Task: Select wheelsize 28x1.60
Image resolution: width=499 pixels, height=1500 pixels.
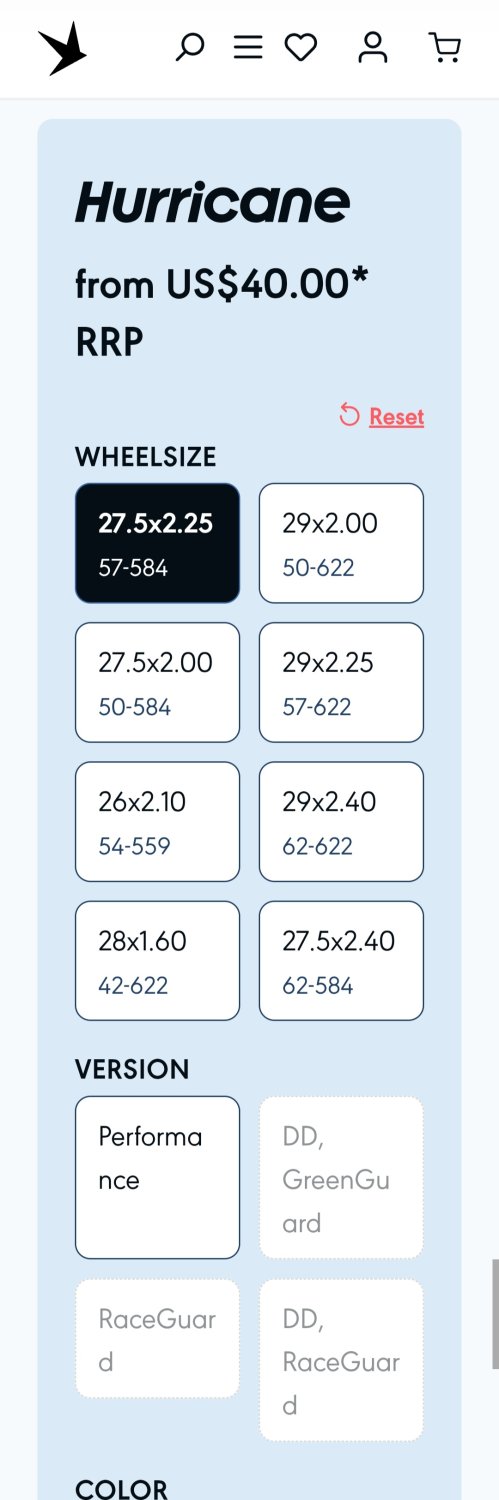Action: click(x=157, y=960)
